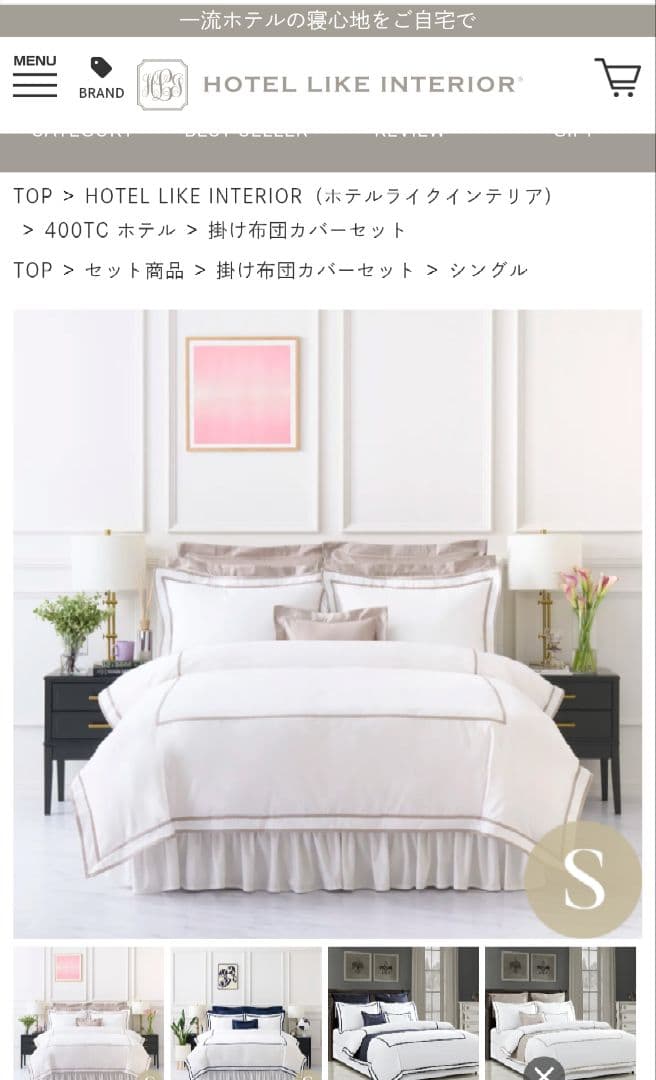656x1080 pixels.
Task: View the navy-trim bedding dark-room thumbnail
Action: click(x=402, y=1012)
